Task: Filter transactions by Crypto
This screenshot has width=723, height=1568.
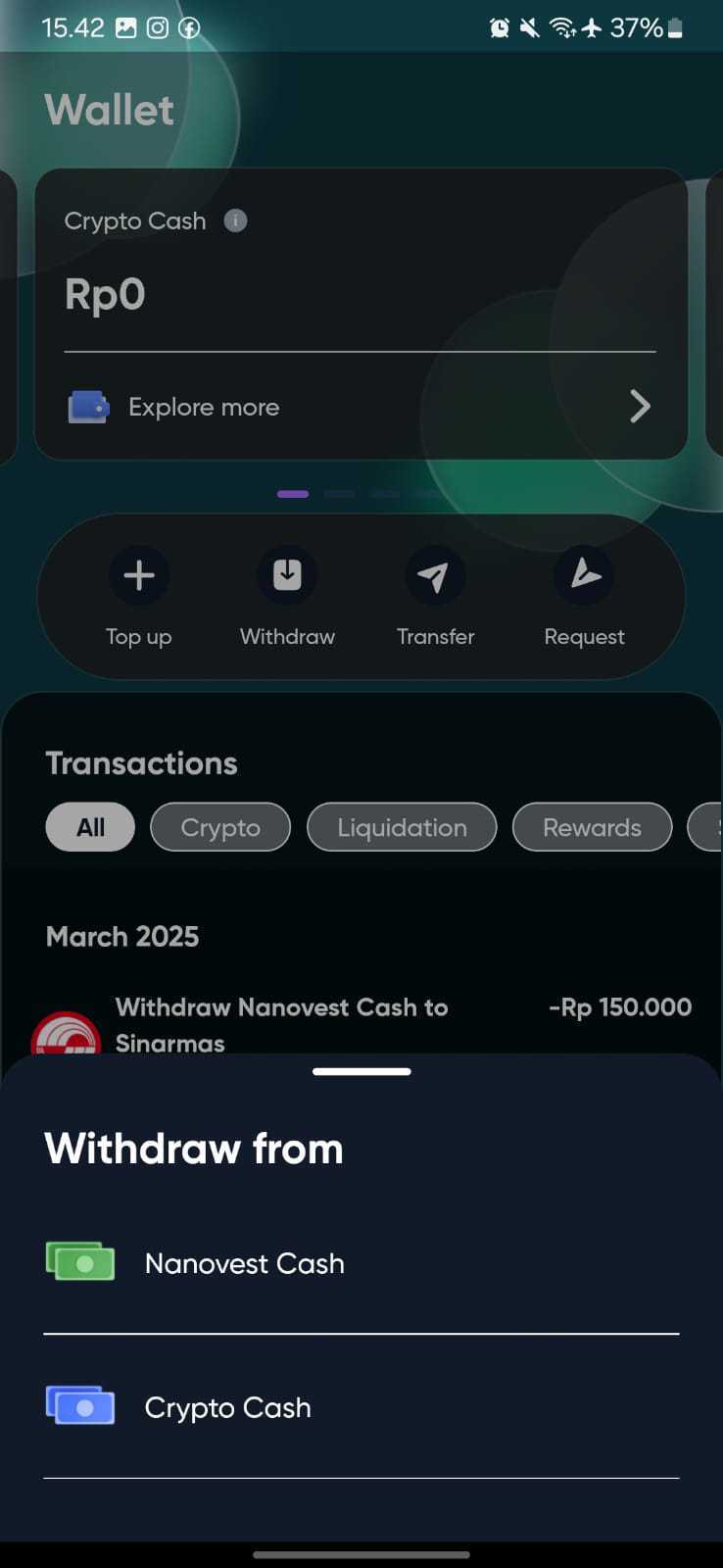Action: (x=220, y=827)
